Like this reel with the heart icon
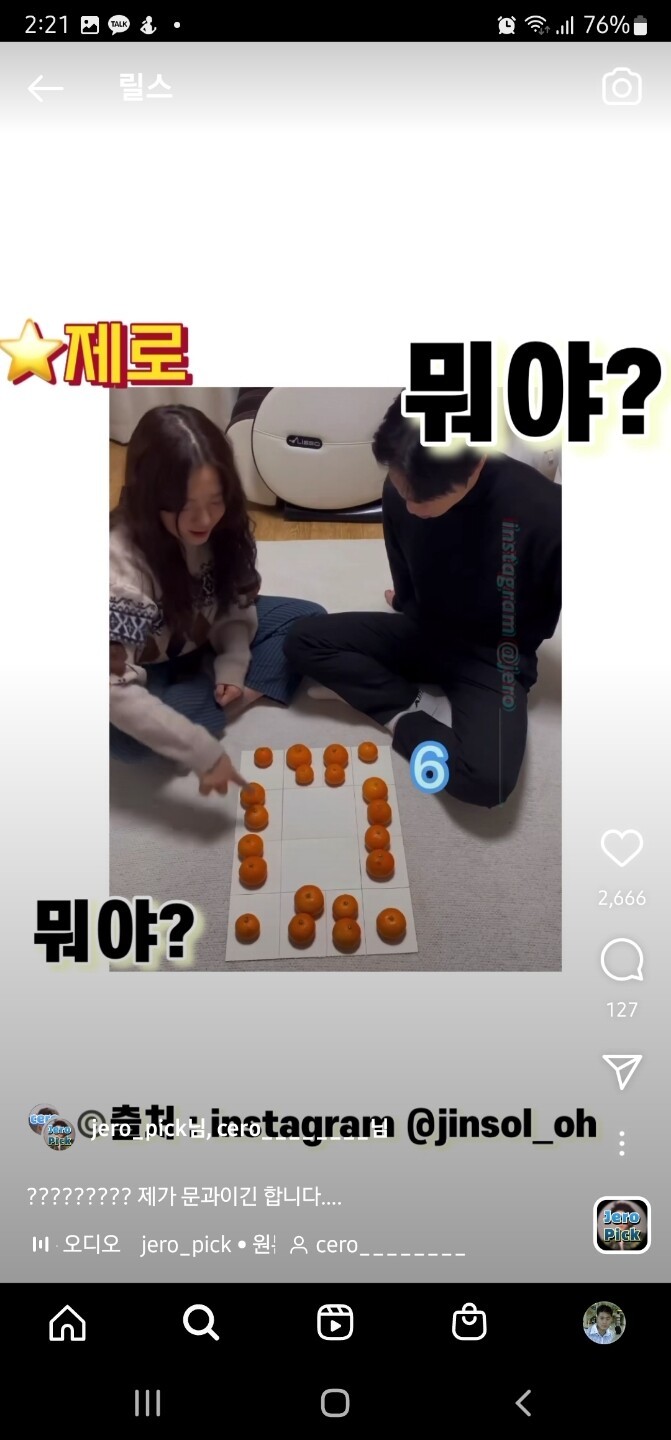Viewport: 671px width, 1440px height. pos(621,849)
